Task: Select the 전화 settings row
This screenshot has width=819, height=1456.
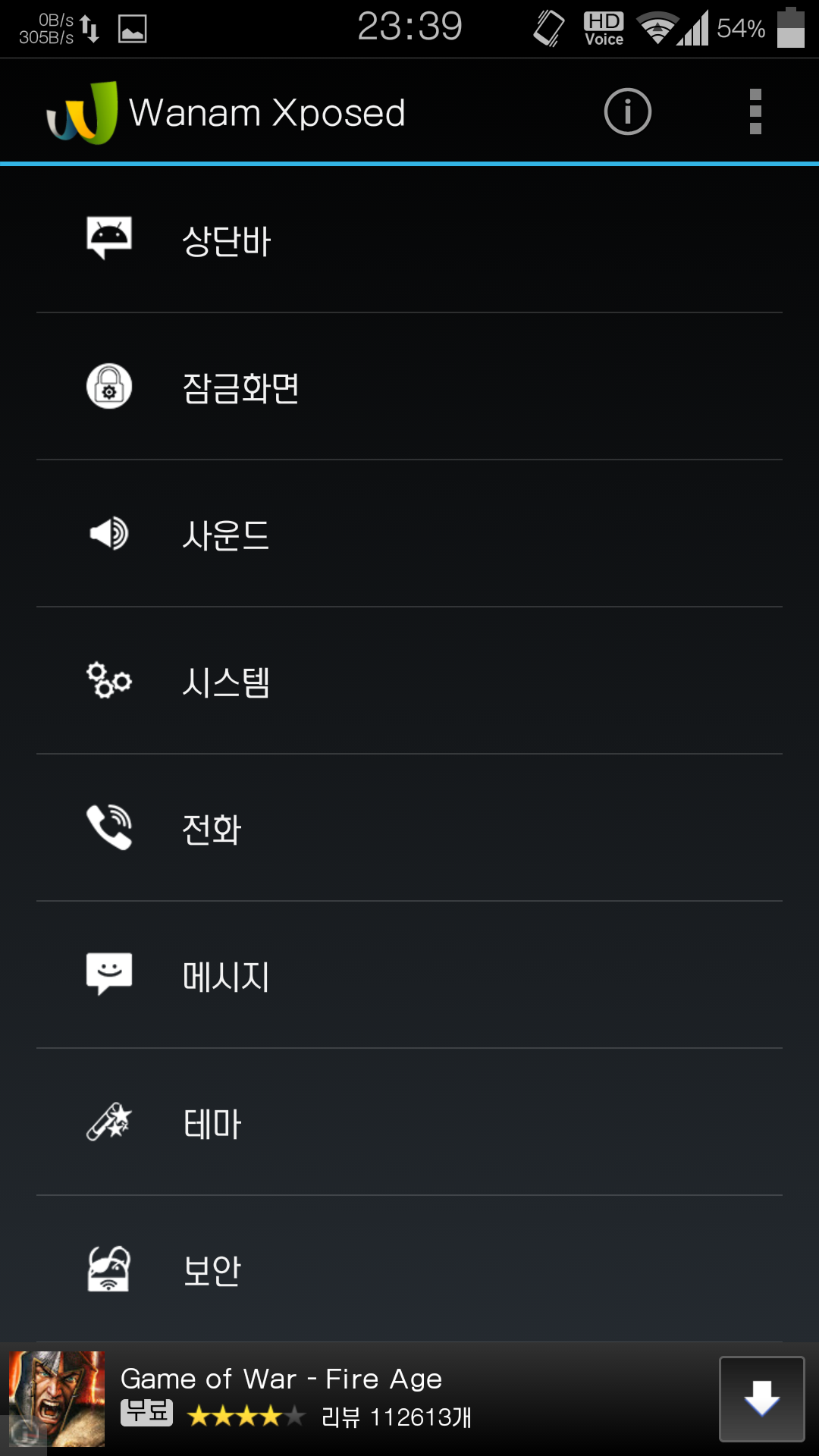Action: tap(409, 828)
